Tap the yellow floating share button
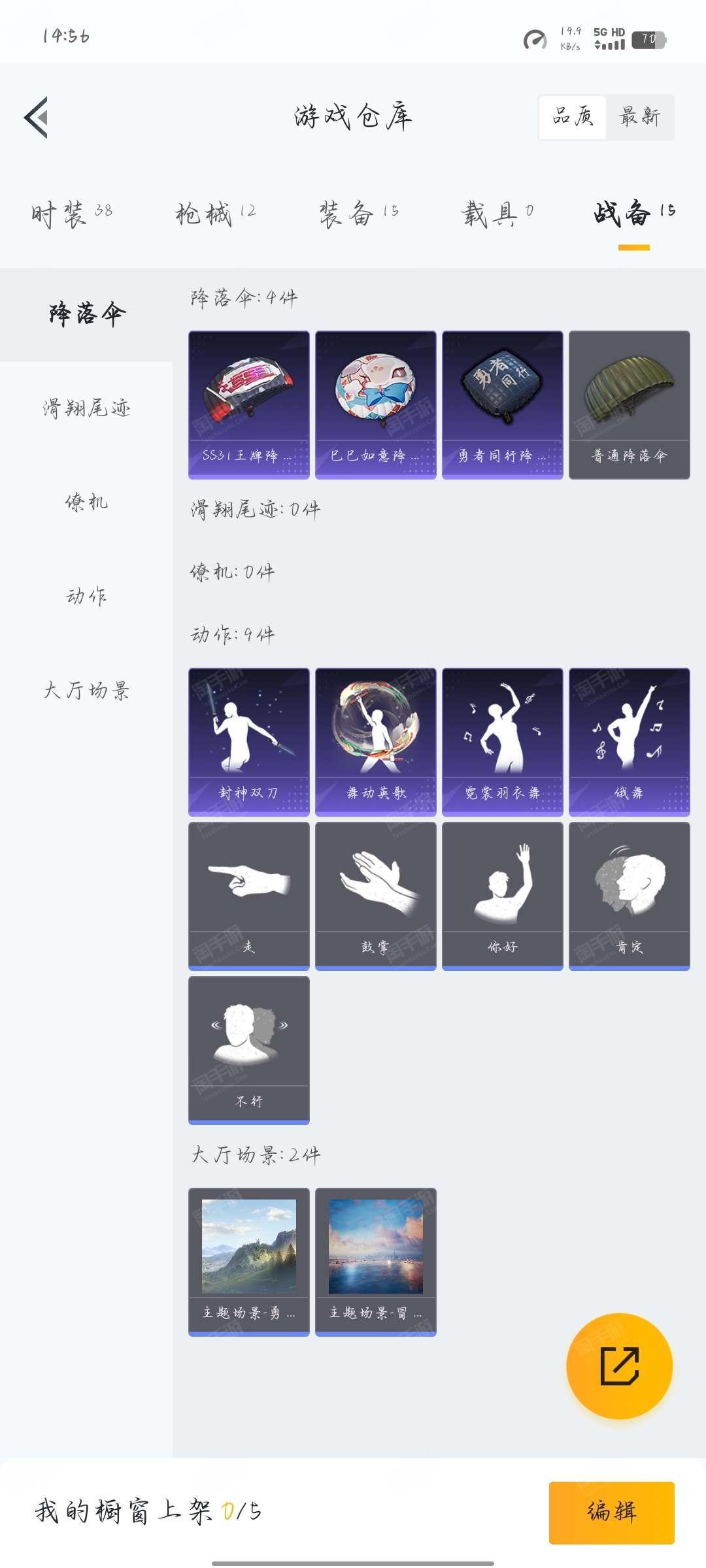The image size is (706, 1568). pos(620,1365)
